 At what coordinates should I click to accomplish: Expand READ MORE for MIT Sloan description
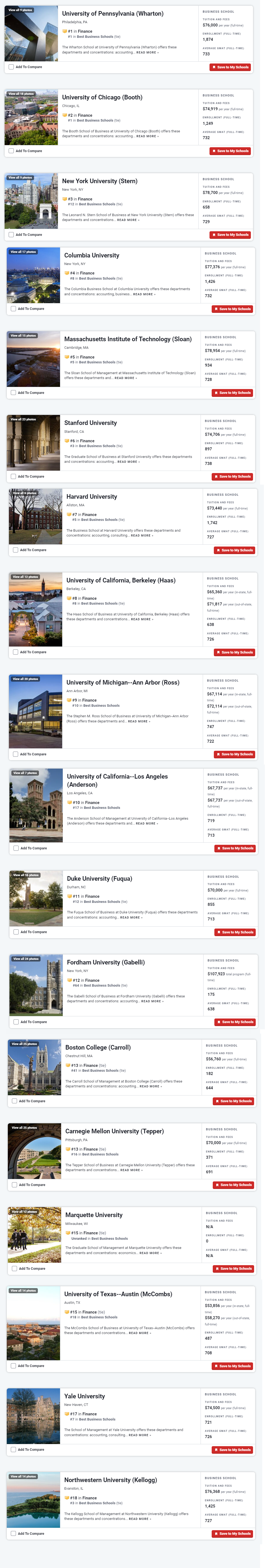125,378
